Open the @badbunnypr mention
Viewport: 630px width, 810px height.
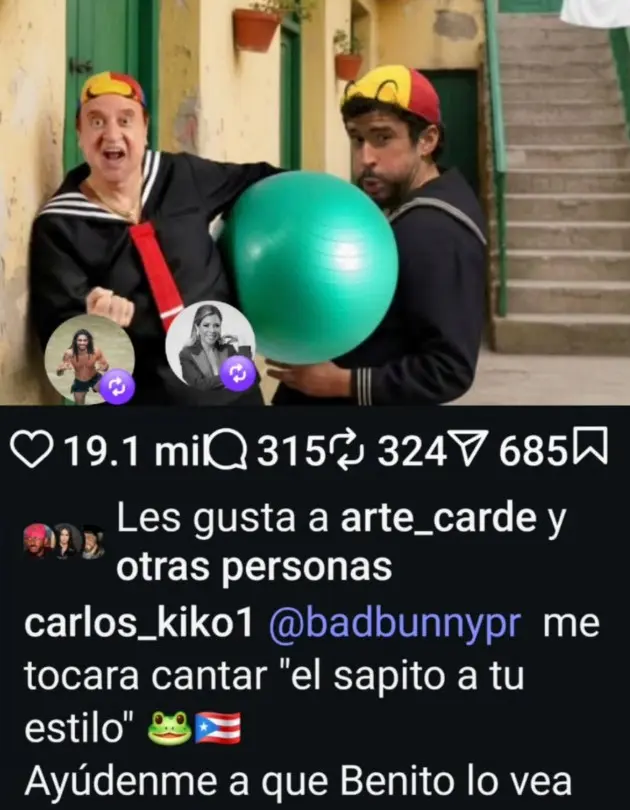[396, 624]
